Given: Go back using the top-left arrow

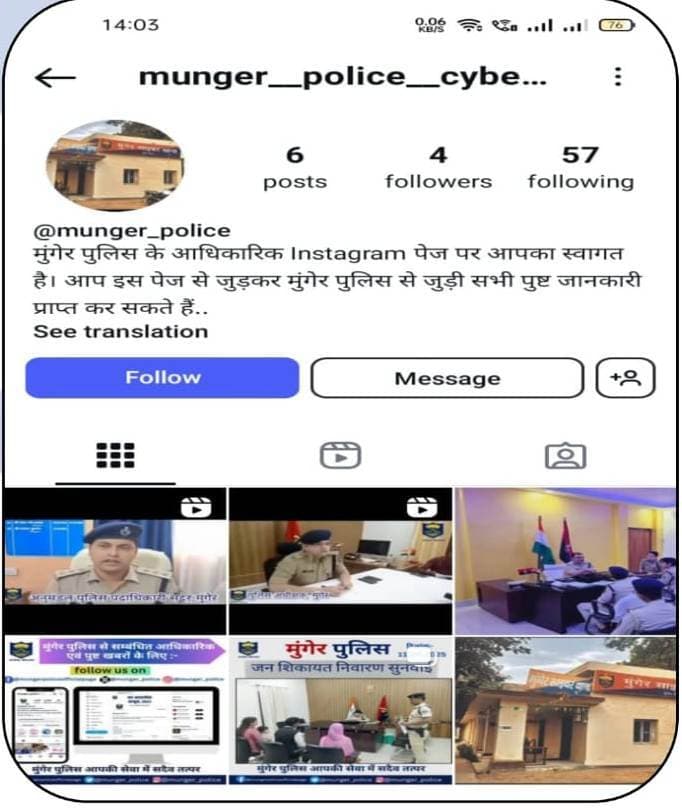Looking at the screenshot, I should (x=55, y=78).
